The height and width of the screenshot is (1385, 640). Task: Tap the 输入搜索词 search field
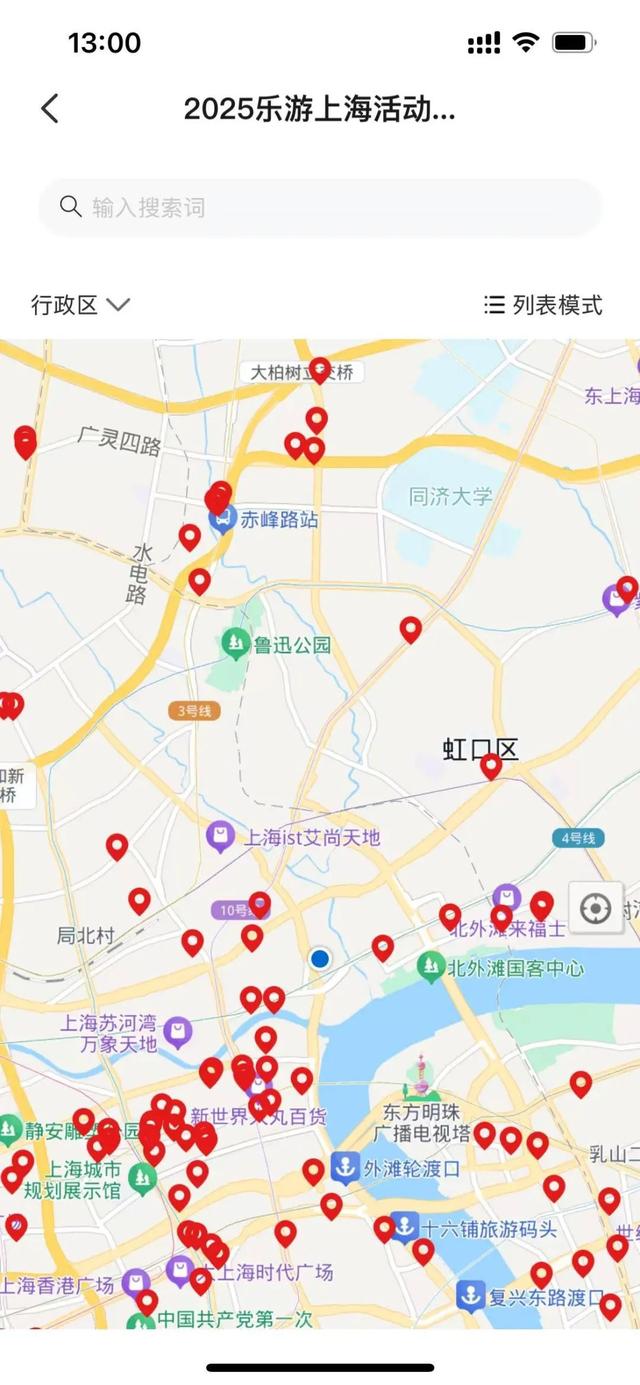coord(320,207)
